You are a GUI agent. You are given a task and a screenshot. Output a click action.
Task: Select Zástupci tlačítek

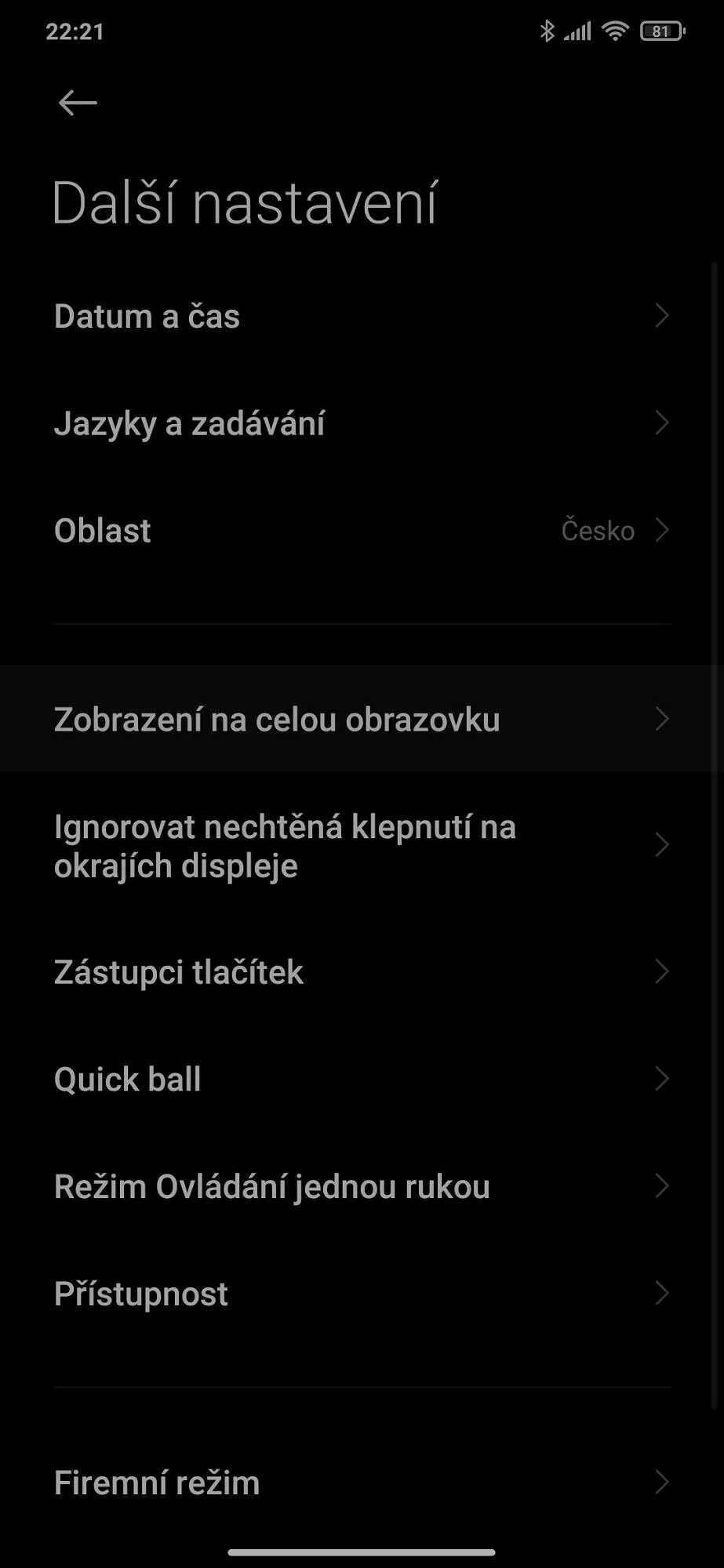[362, 972]
